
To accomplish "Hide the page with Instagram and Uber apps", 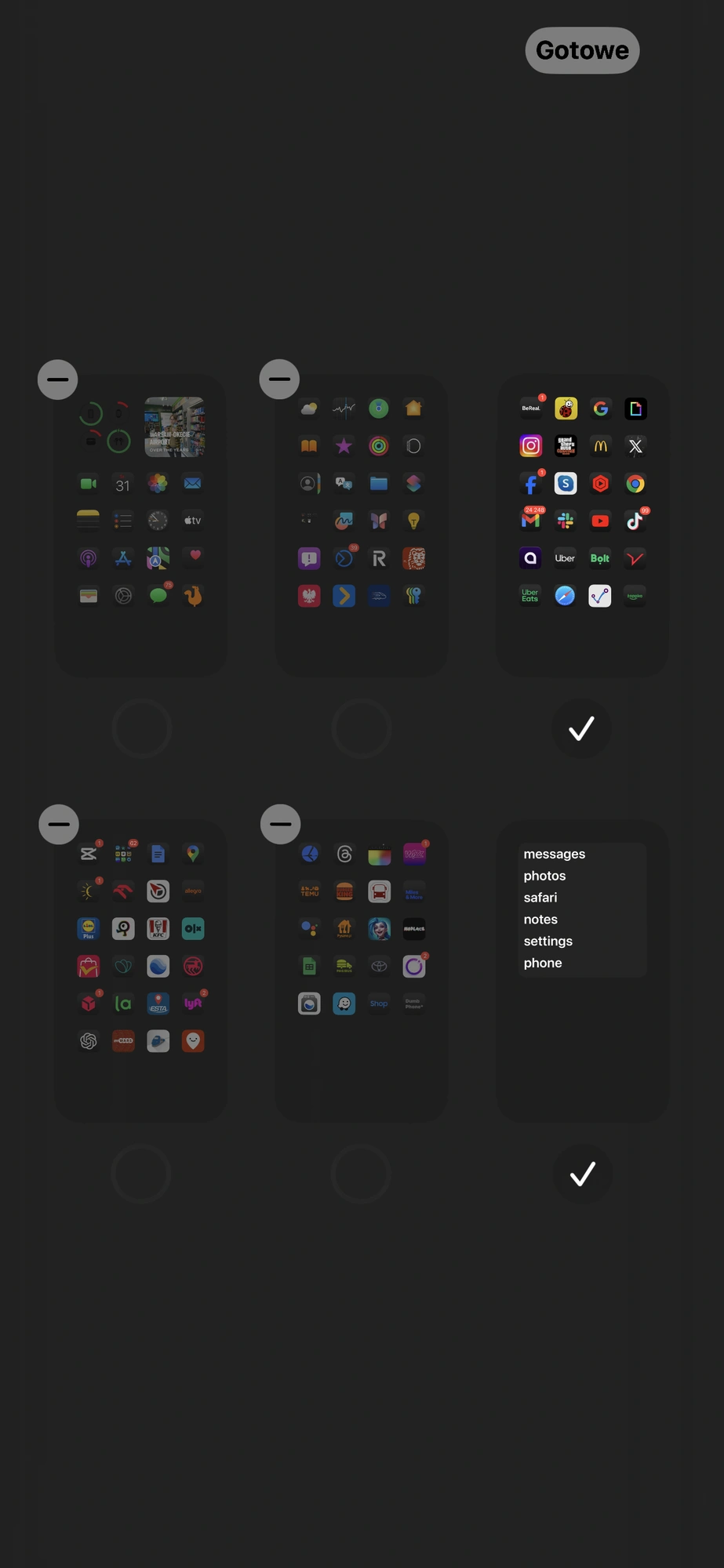I will click(x=581, y=728).
